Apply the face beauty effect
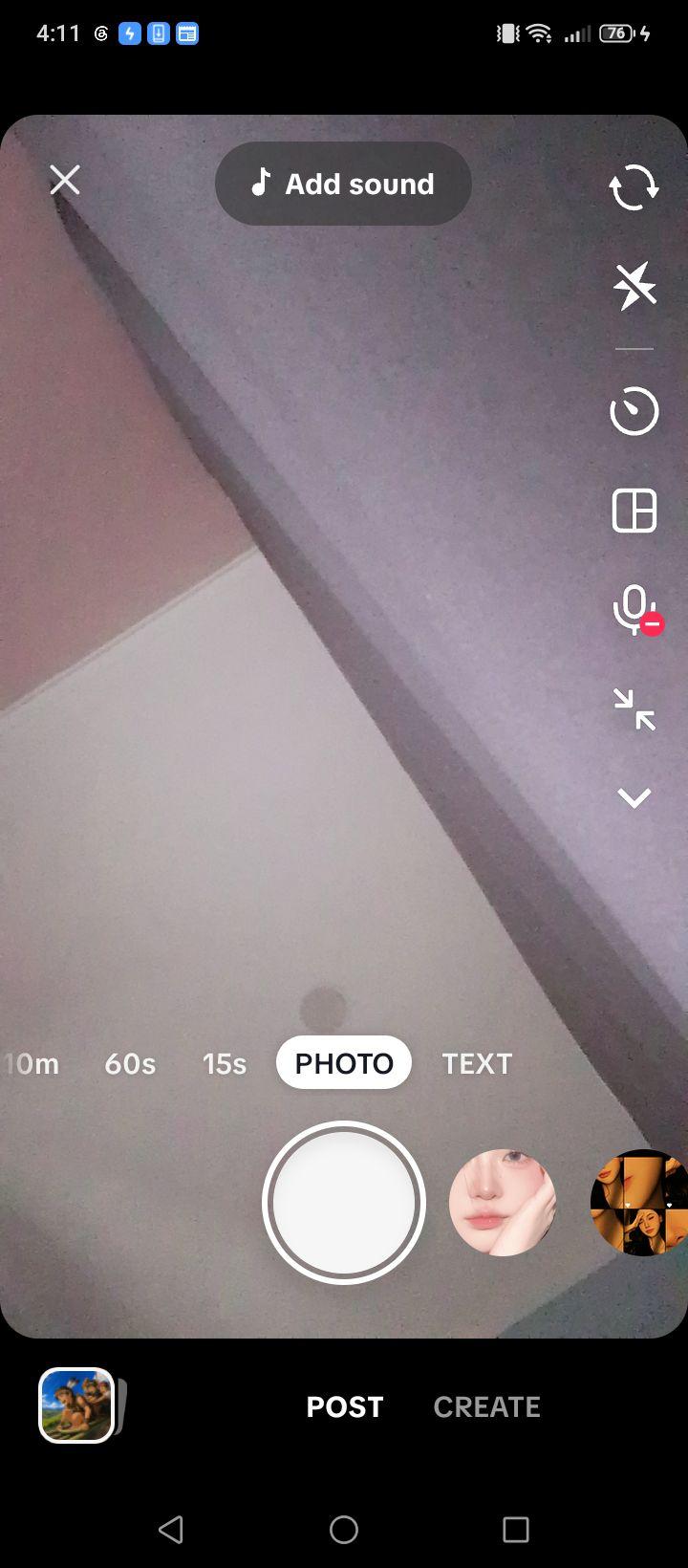The width and height of the screenshot is (688, 1568). [x=503, y=1203]
